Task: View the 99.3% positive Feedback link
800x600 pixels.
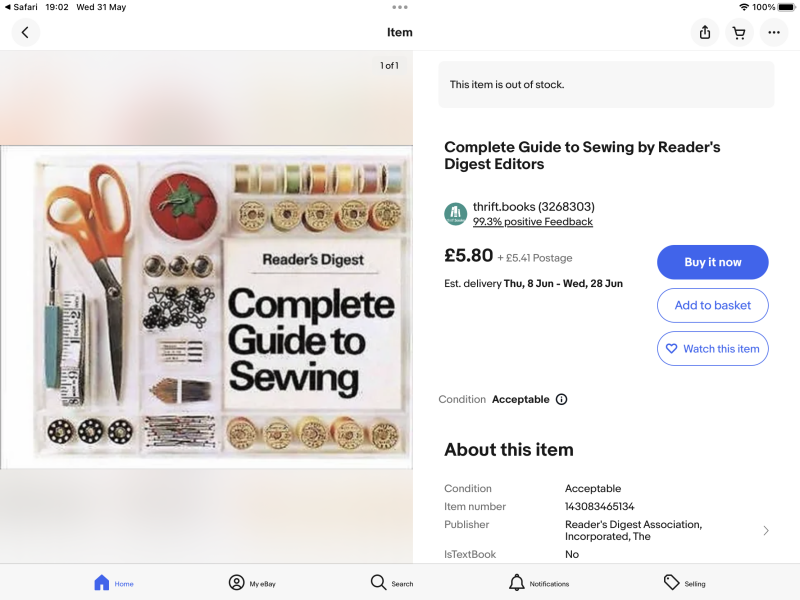Action: 532,222
